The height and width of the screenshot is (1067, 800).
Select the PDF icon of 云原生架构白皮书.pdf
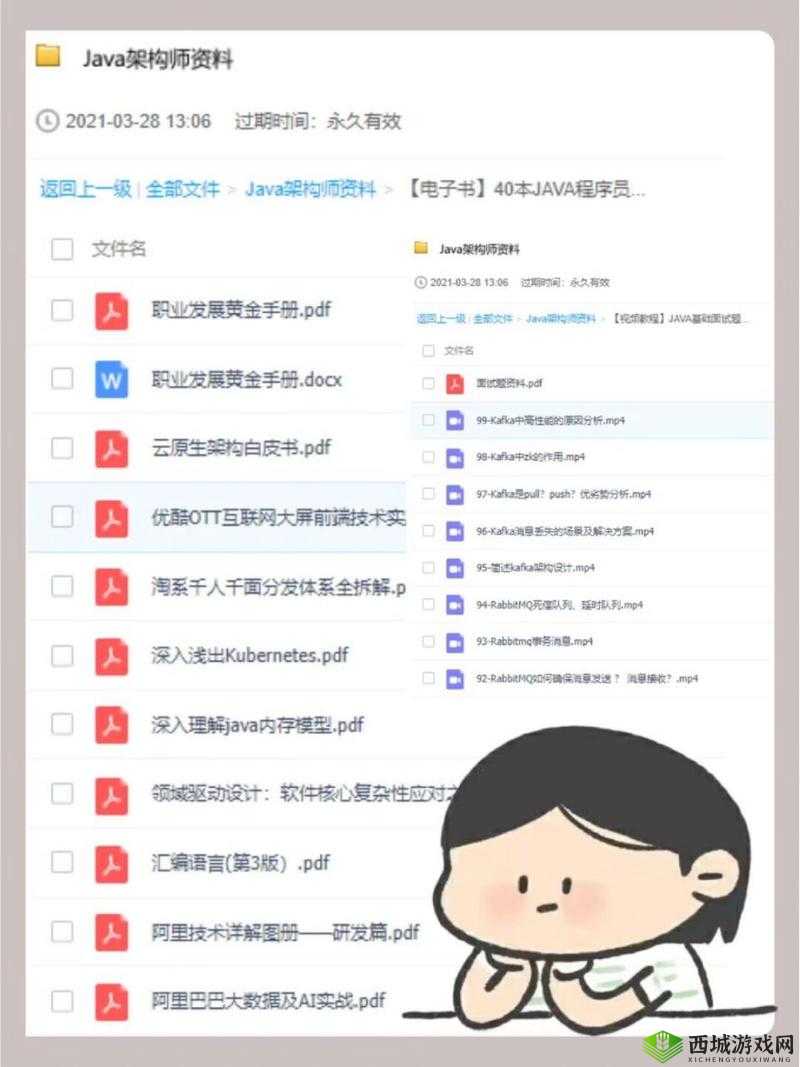(x=112, y=449)
